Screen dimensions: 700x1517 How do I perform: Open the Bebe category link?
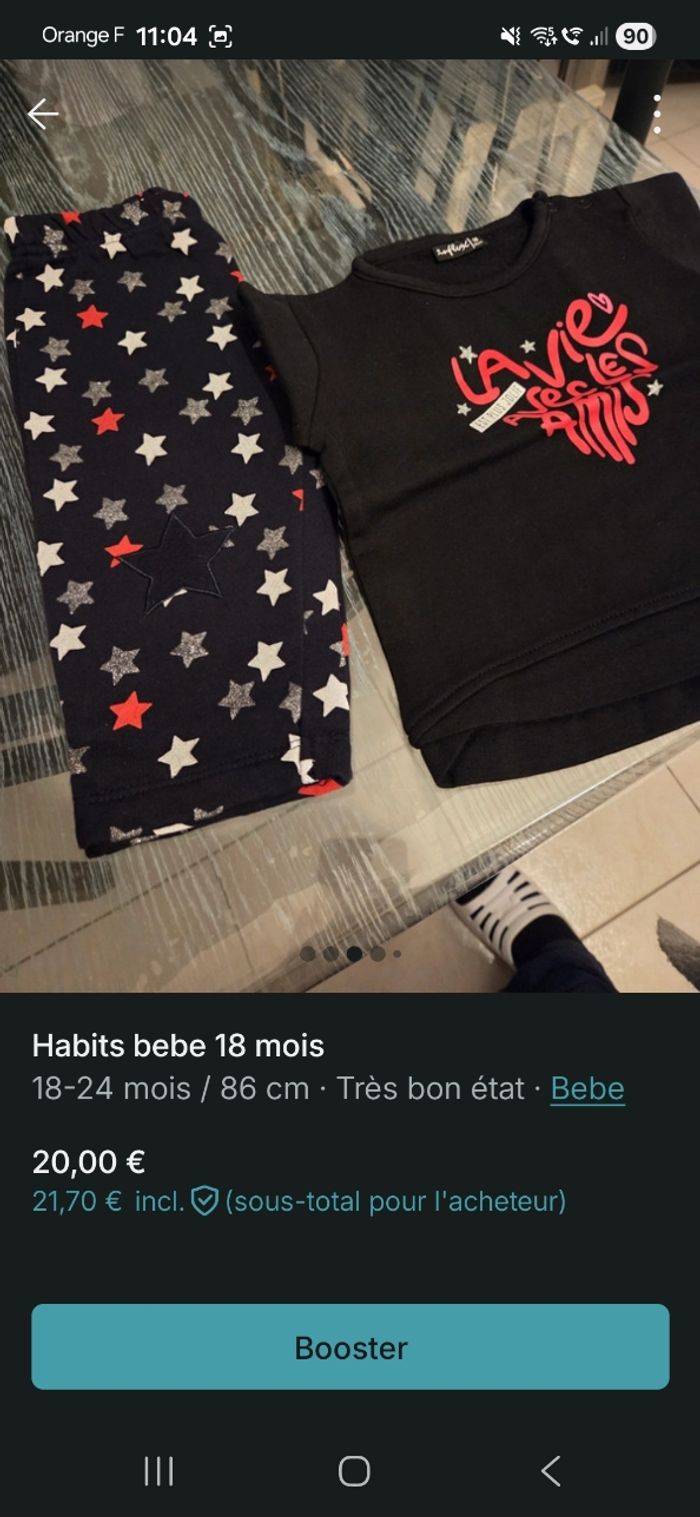click(587, 1088)
